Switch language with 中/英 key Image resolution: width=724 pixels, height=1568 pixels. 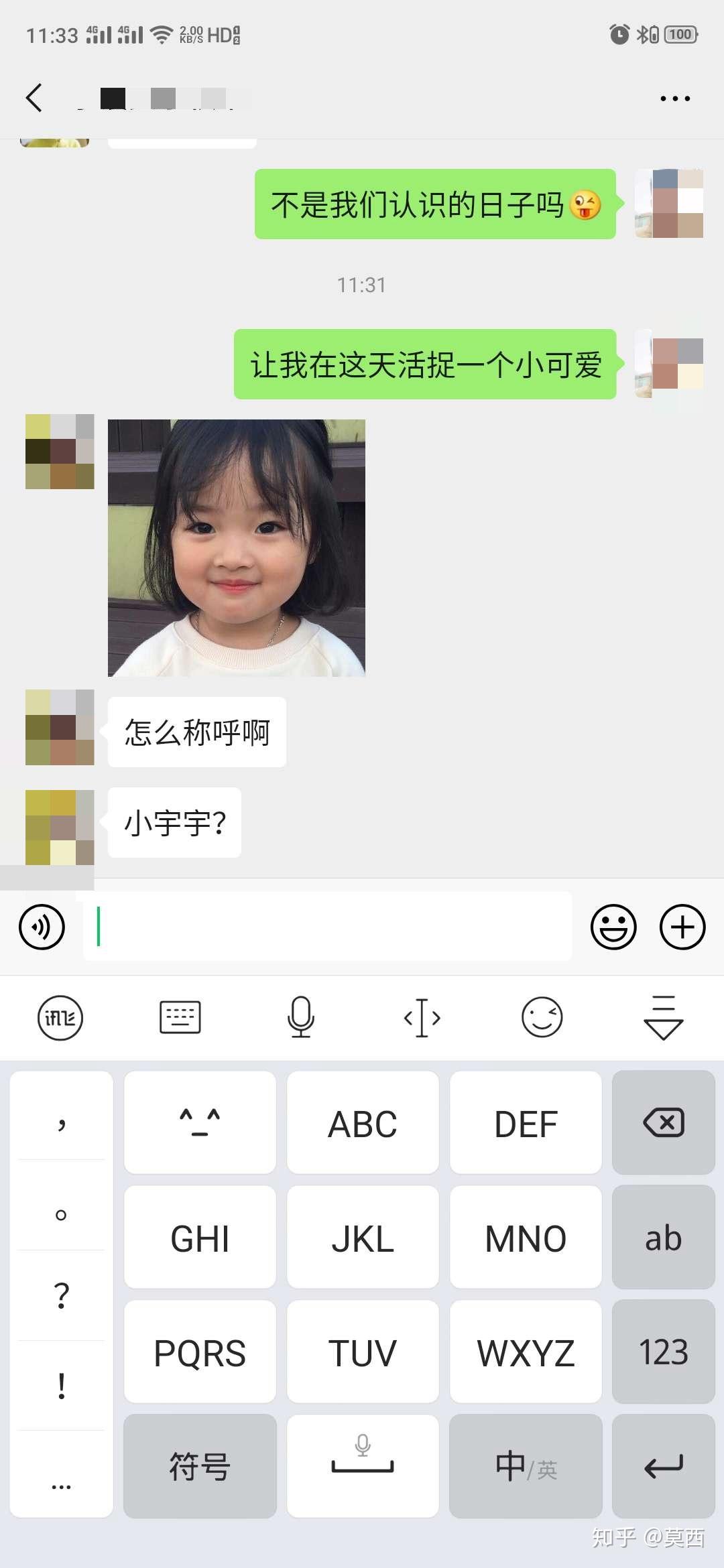coord(526,1466)
